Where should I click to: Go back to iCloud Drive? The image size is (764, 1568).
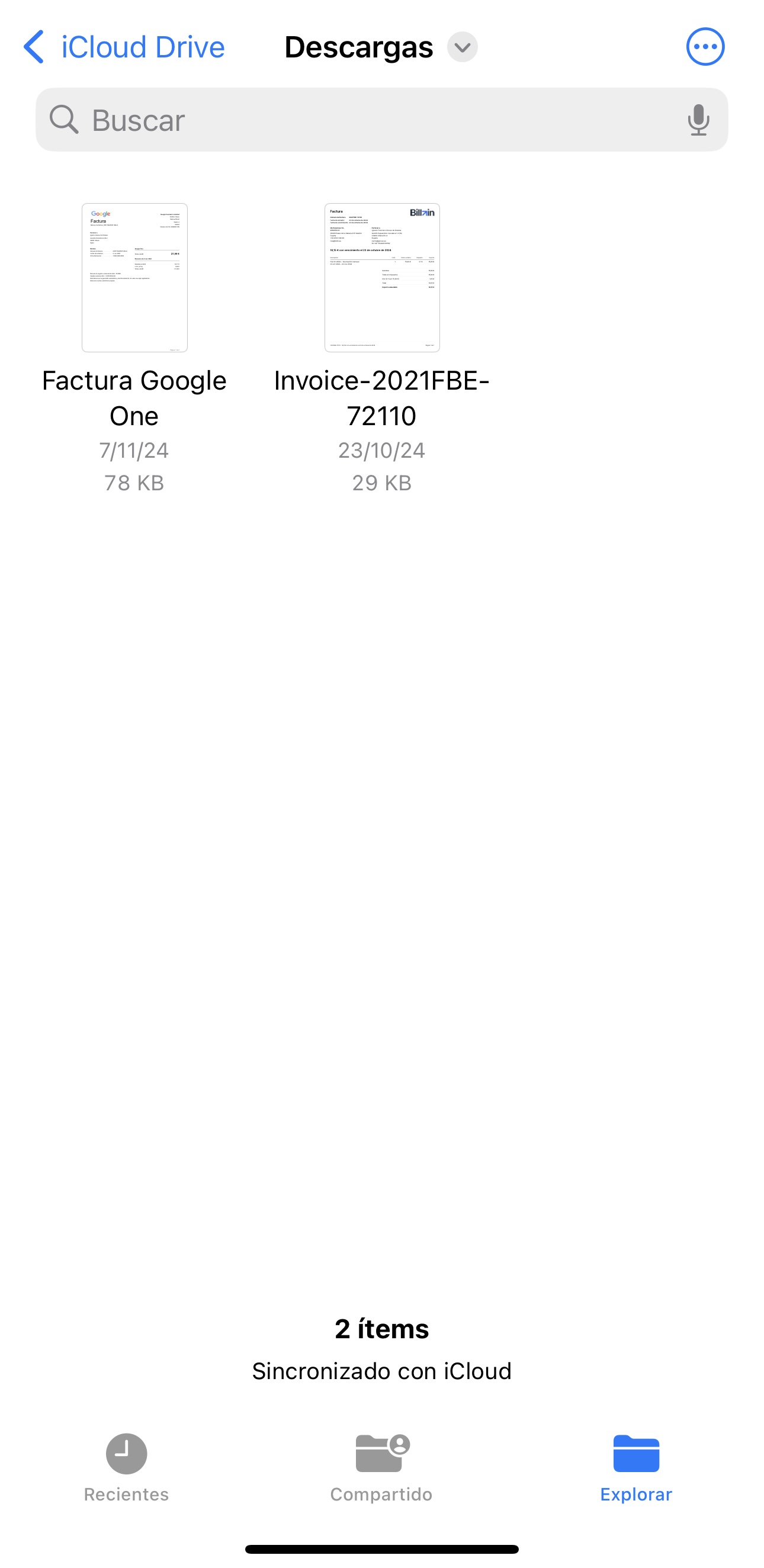click(124, 47)
